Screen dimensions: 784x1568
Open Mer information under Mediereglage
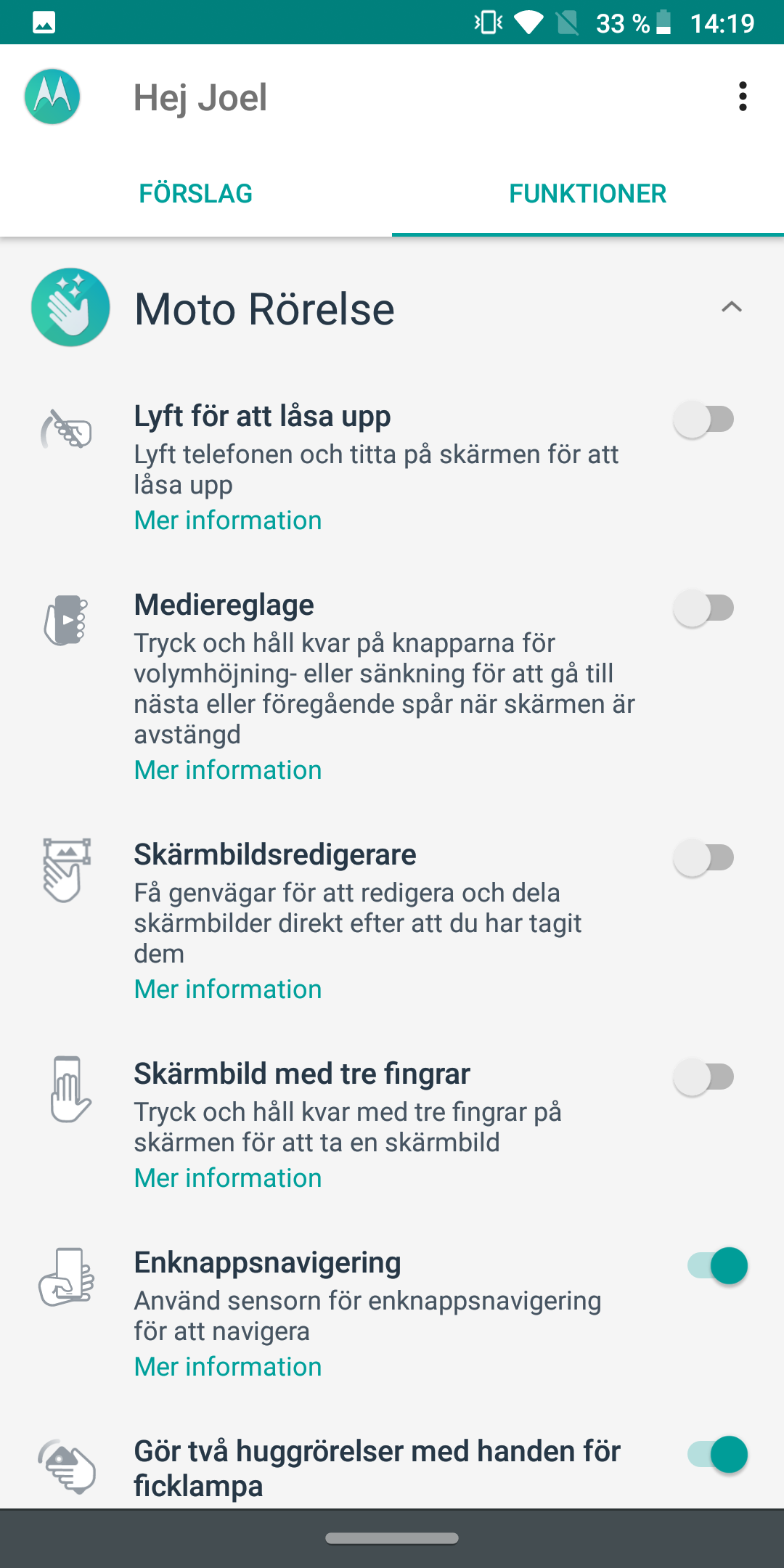click(x=228, y=770)
